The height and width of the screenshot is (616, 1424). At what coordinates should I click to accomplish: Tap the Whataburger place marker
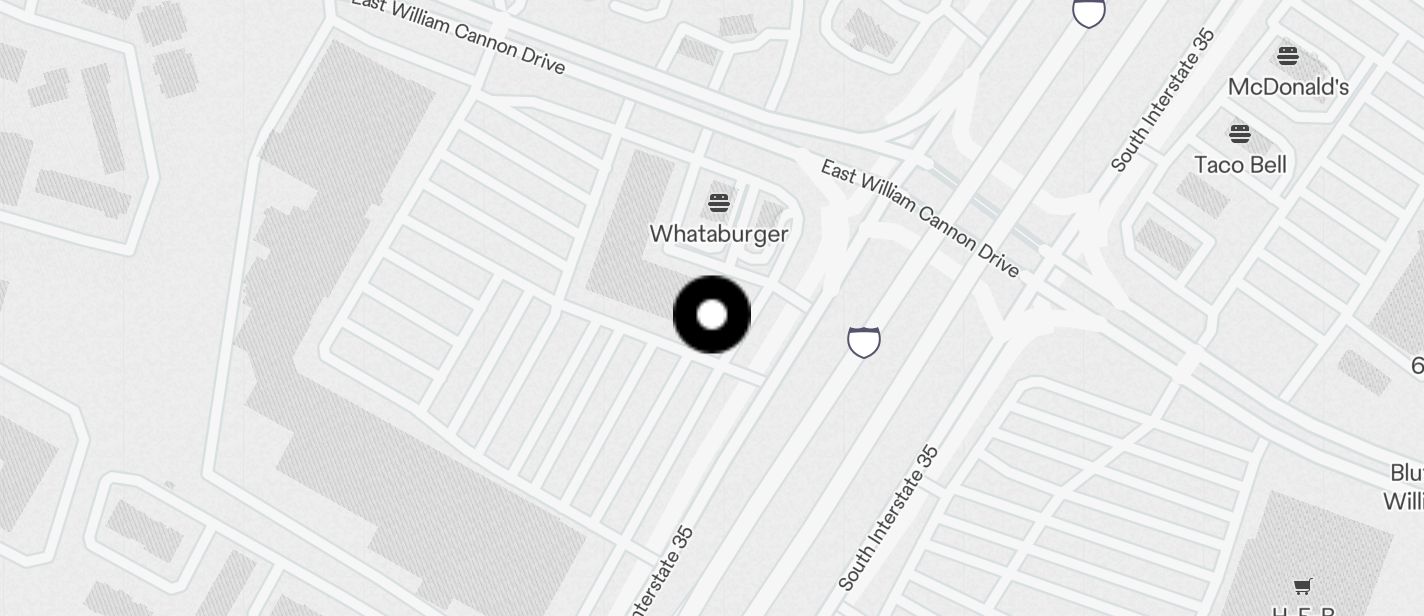[x=718, y=204]
